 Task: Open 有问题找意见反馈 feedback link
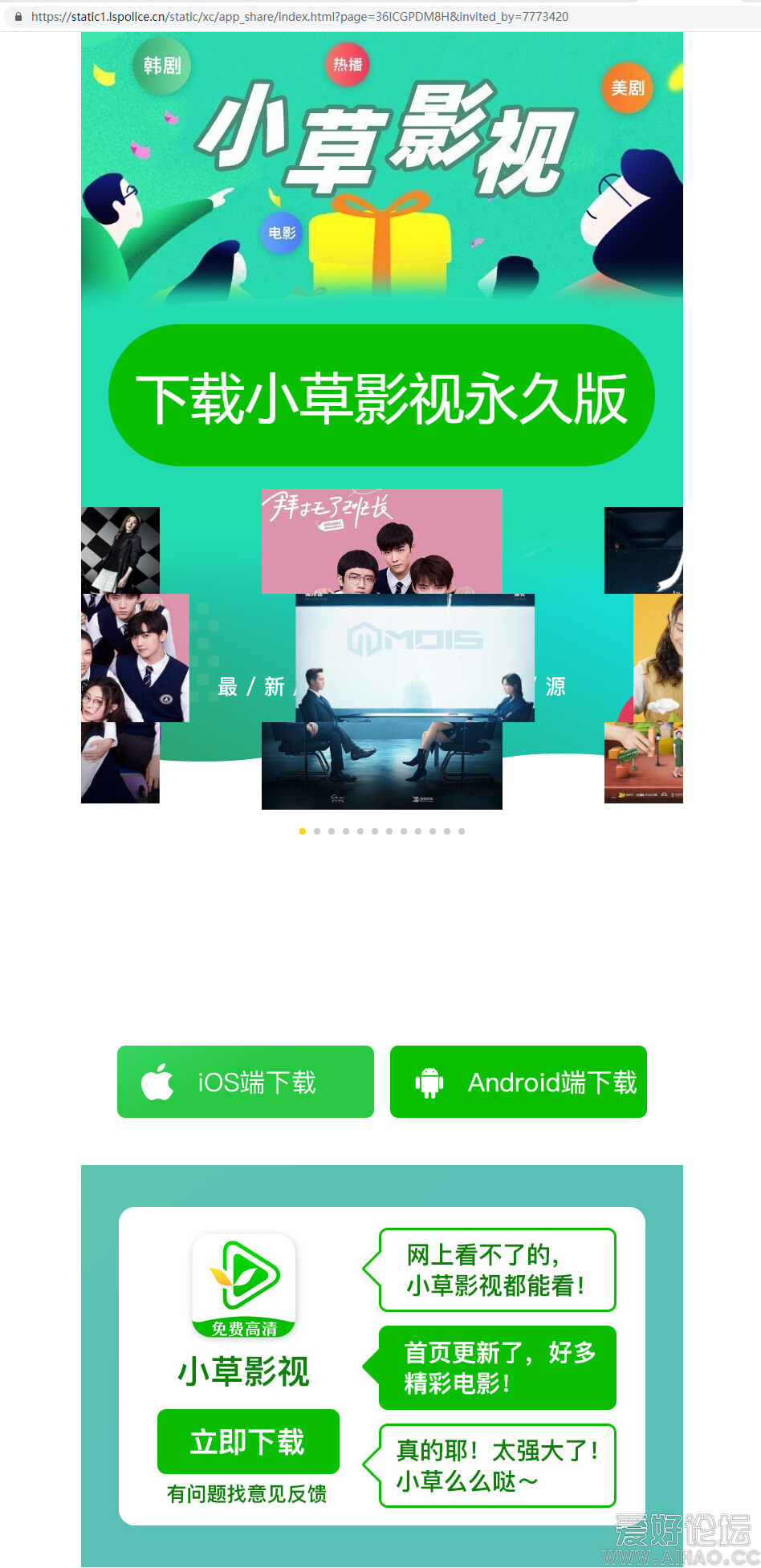247,1494
